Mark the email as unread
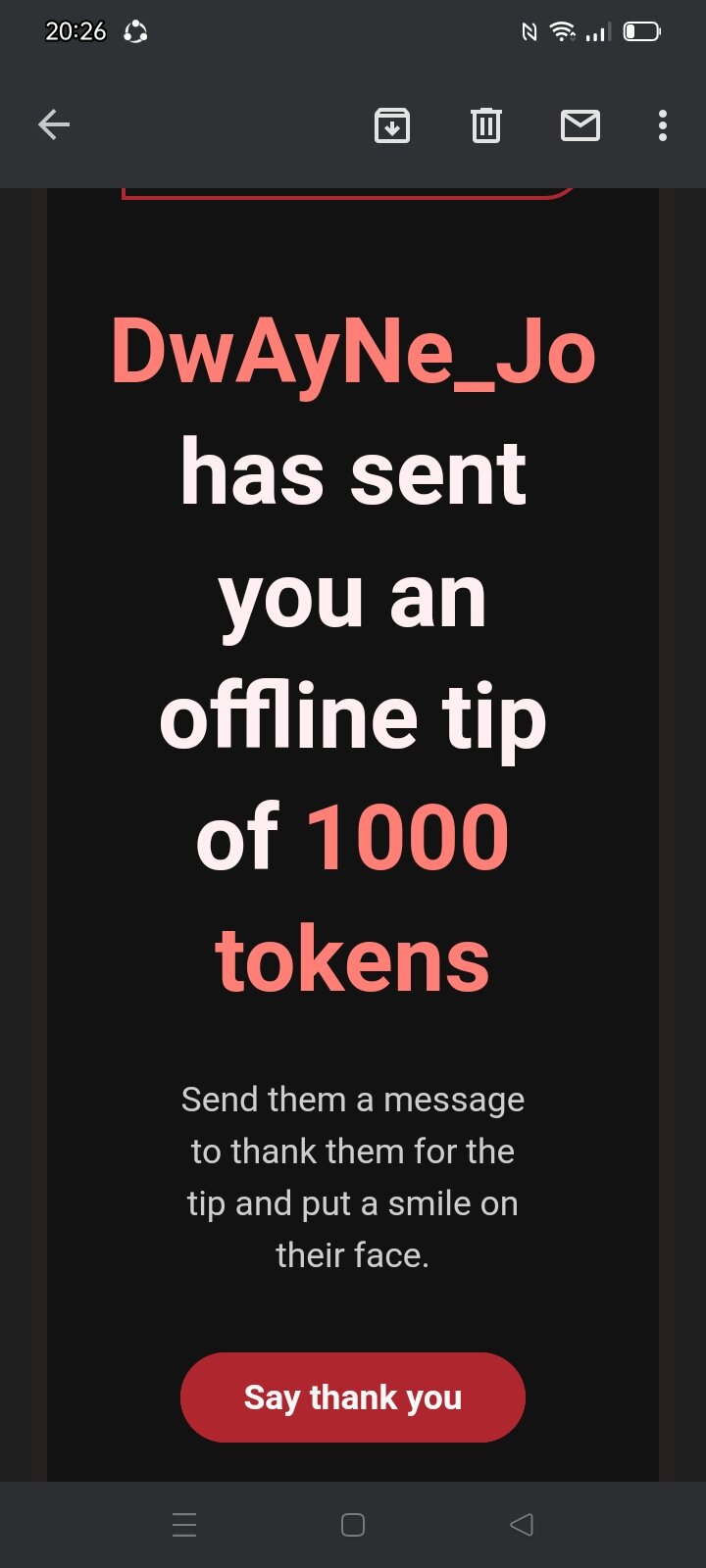The image size is (706, 1568). point(580,125)
